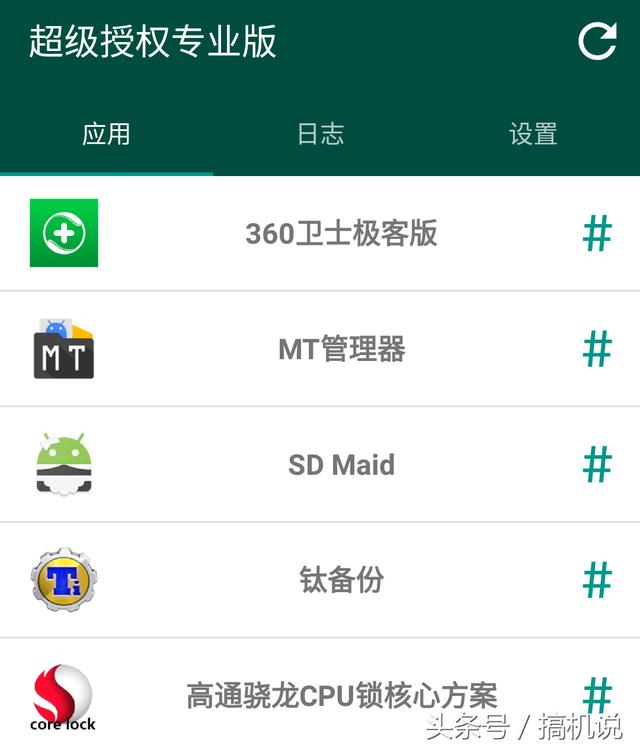Open the 360卫士极客版 entry

coord(341,234)
